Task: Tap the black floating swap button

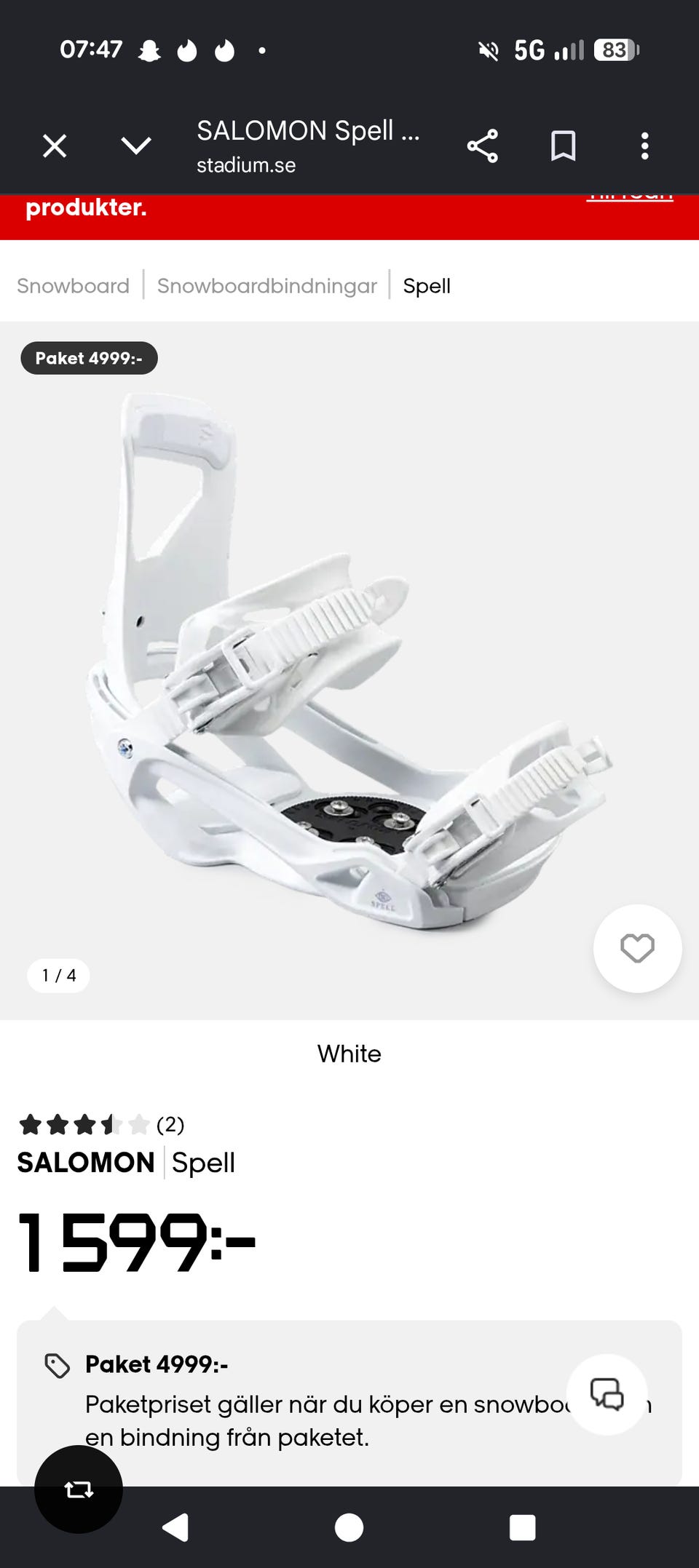Action: pyautogui.click(x=79, y=1489)
